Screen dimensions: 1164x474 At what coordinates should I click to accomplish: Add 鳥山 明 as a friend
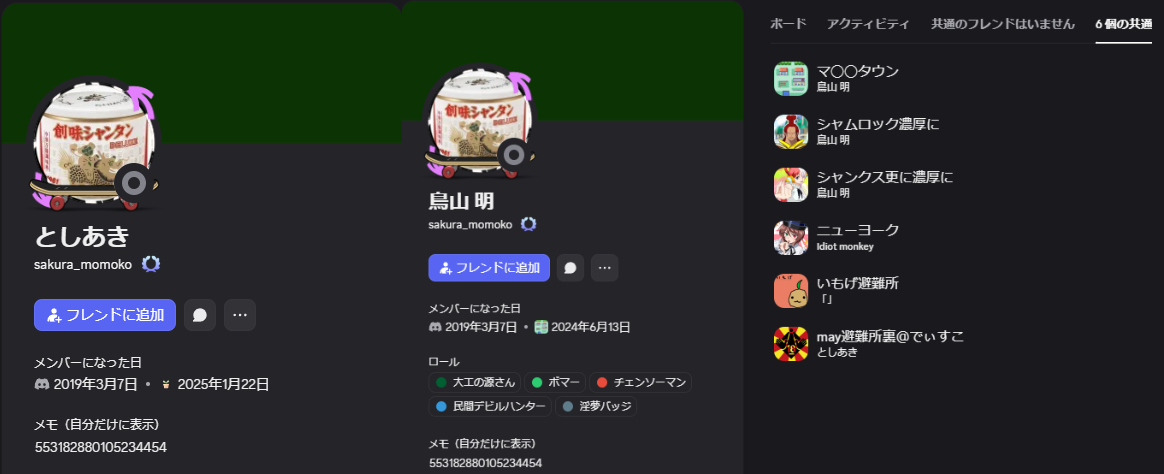coord(489,268)
